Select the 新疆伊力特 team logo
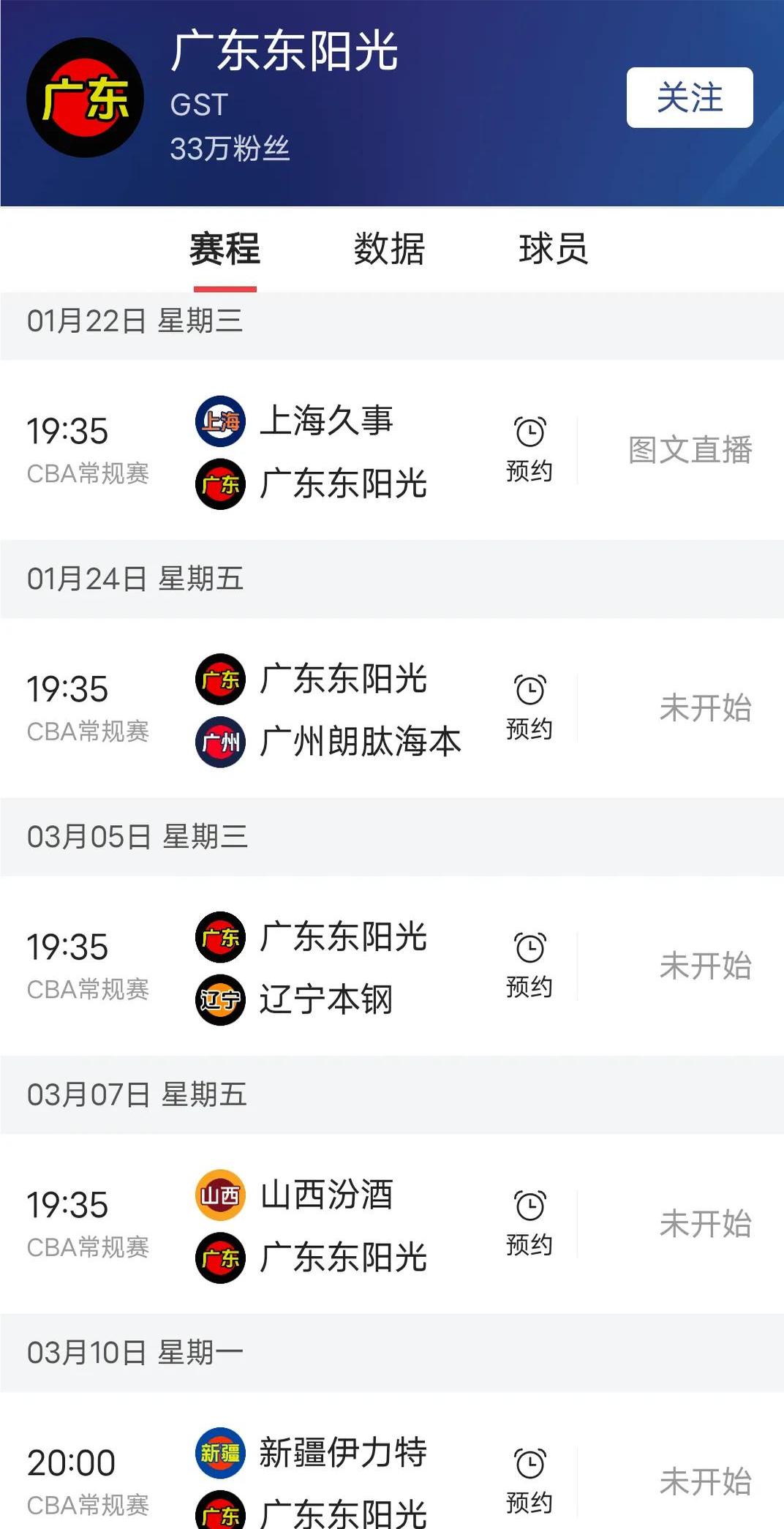Image resolution: width=784 pixels, height=1529 pixels. (x=219, y=1453)
